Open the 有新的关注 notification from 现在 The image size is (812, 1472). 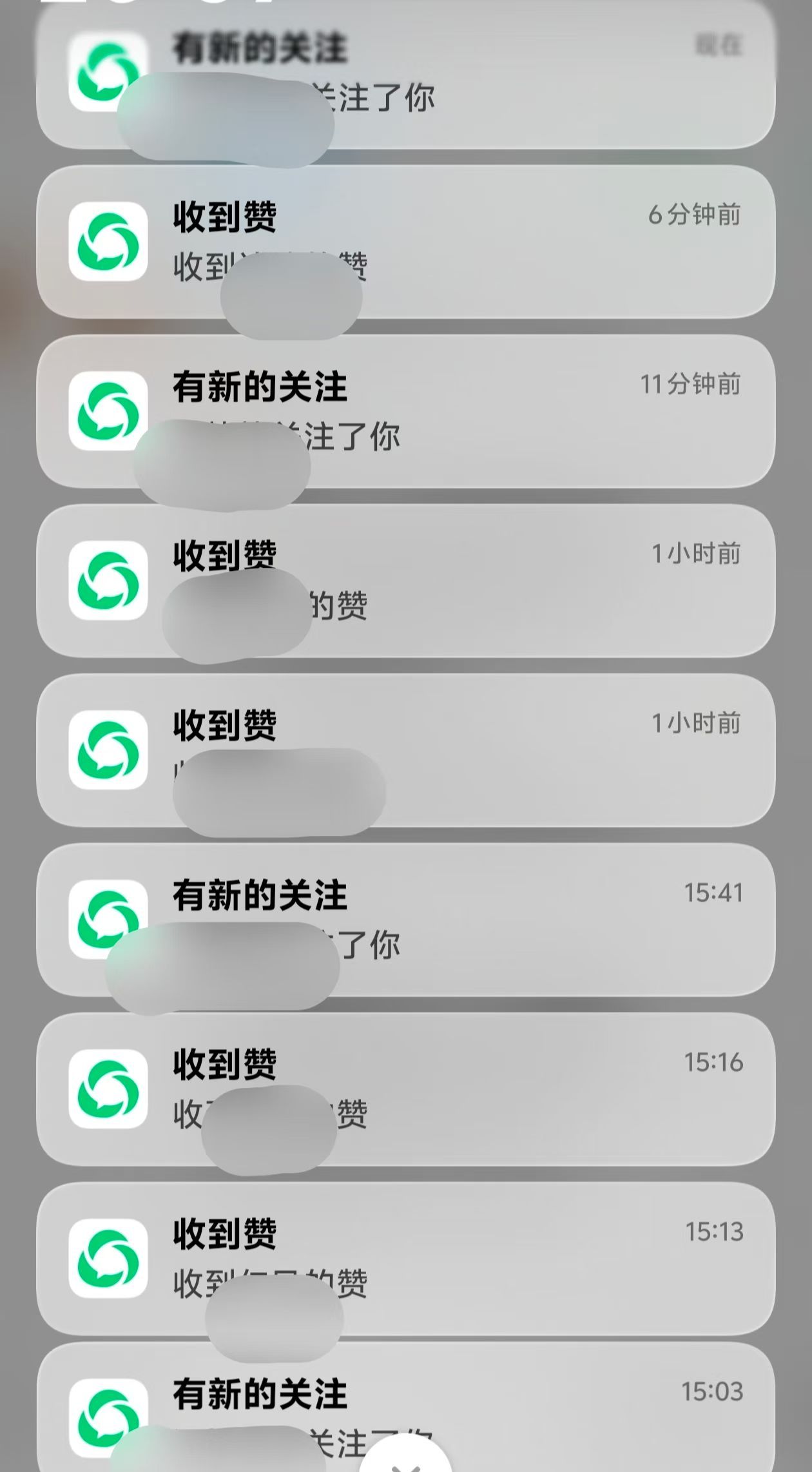coord(406,74)
